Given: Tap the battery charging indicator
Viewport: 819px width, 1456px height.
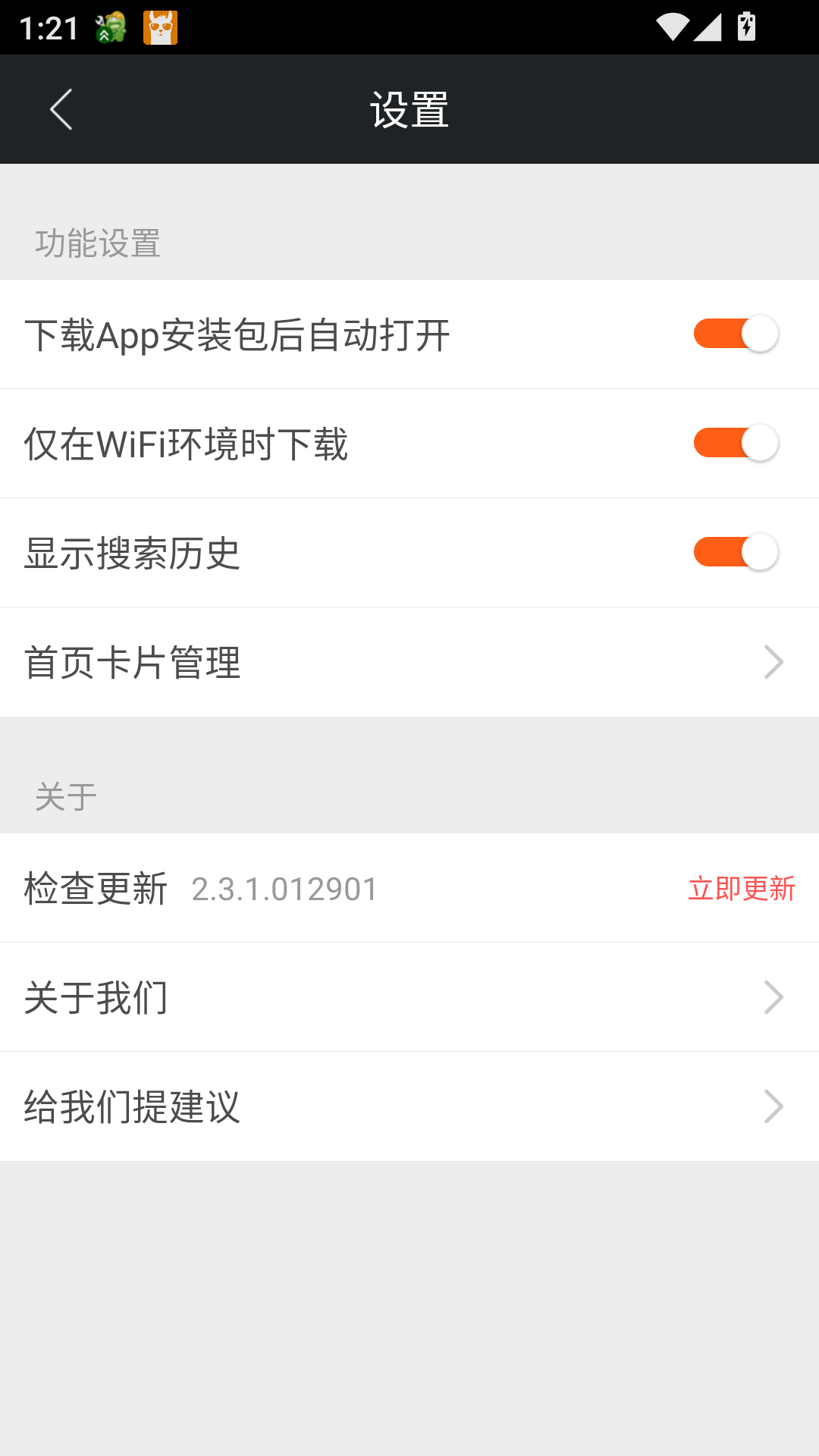Looking at the screenshot, I should pos(745,24).
